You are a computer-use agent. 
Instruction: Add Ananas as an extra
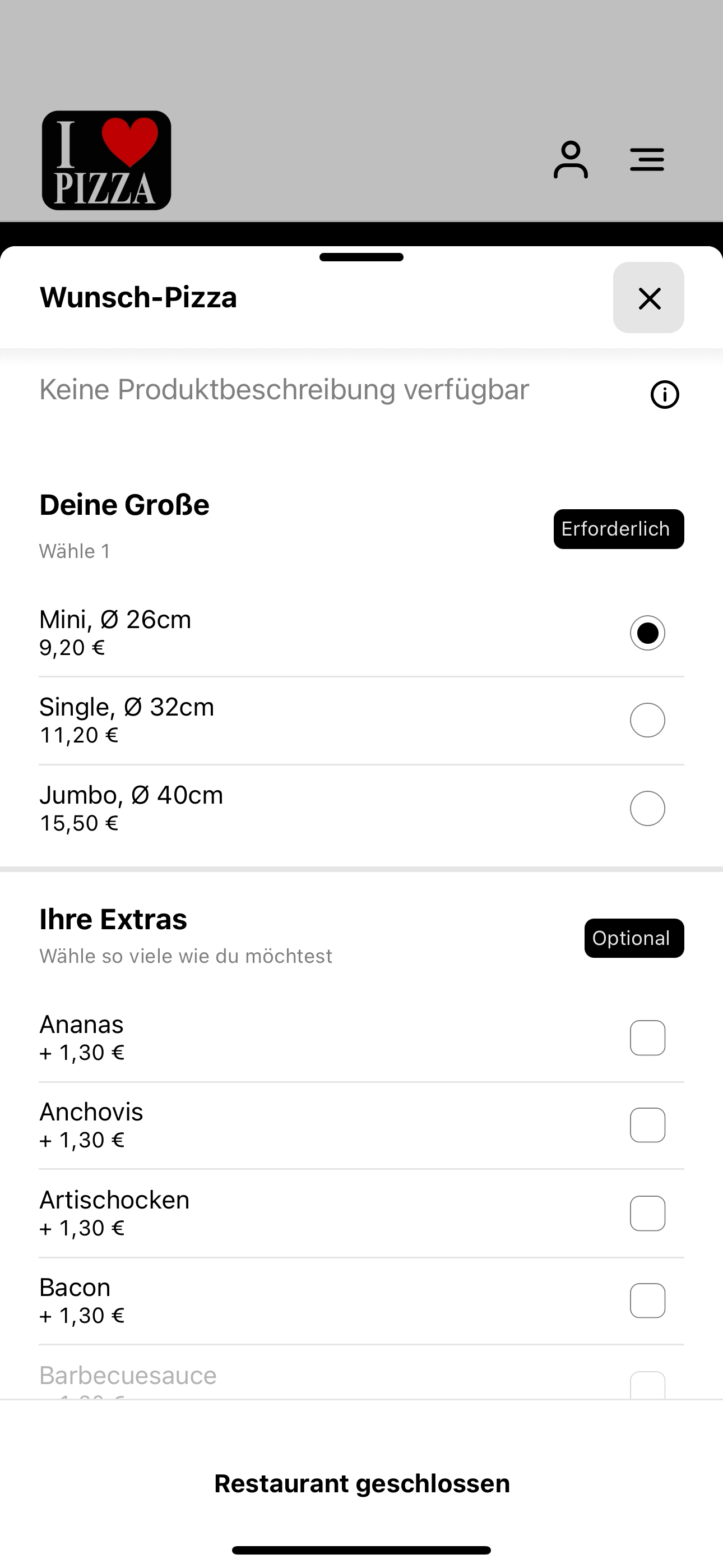[x=647, y=1038]
